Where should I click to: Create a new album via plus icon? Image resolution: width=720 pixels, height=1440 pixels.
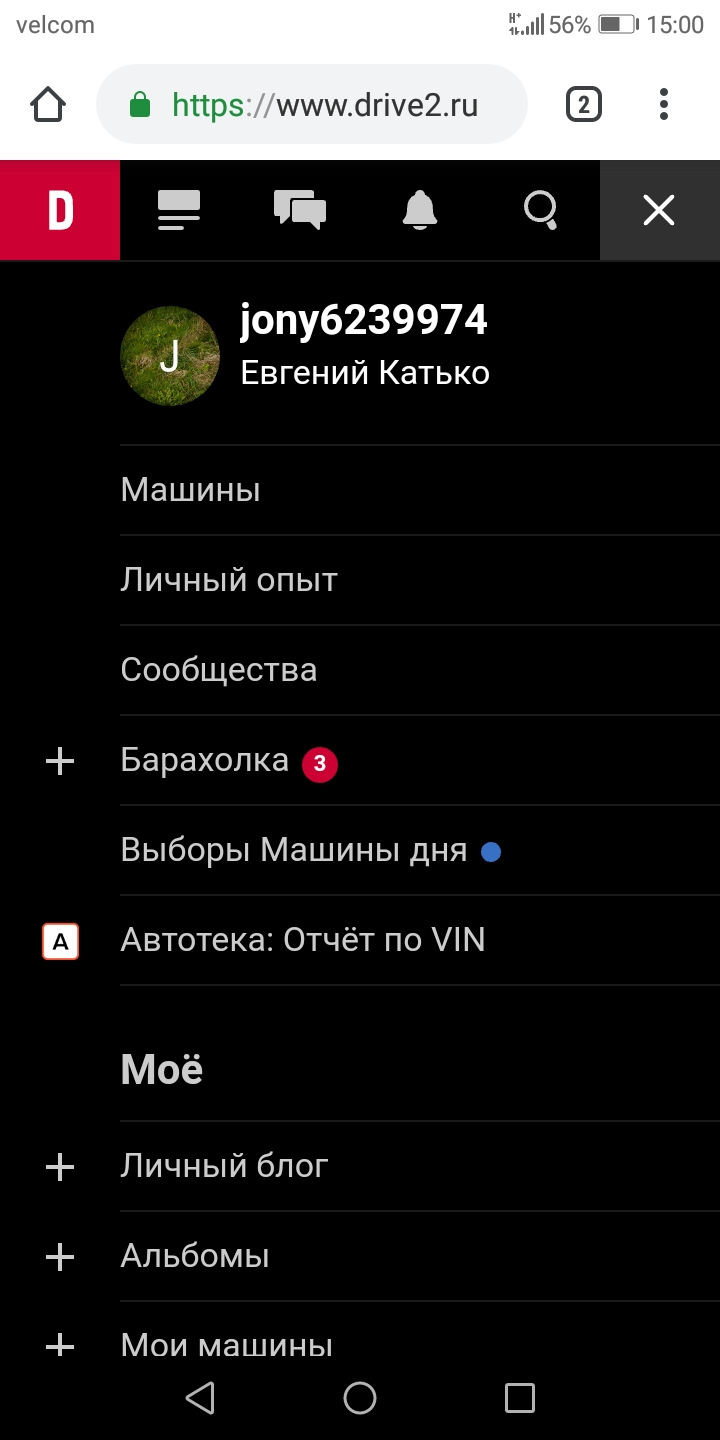[x=60, y=1256]
